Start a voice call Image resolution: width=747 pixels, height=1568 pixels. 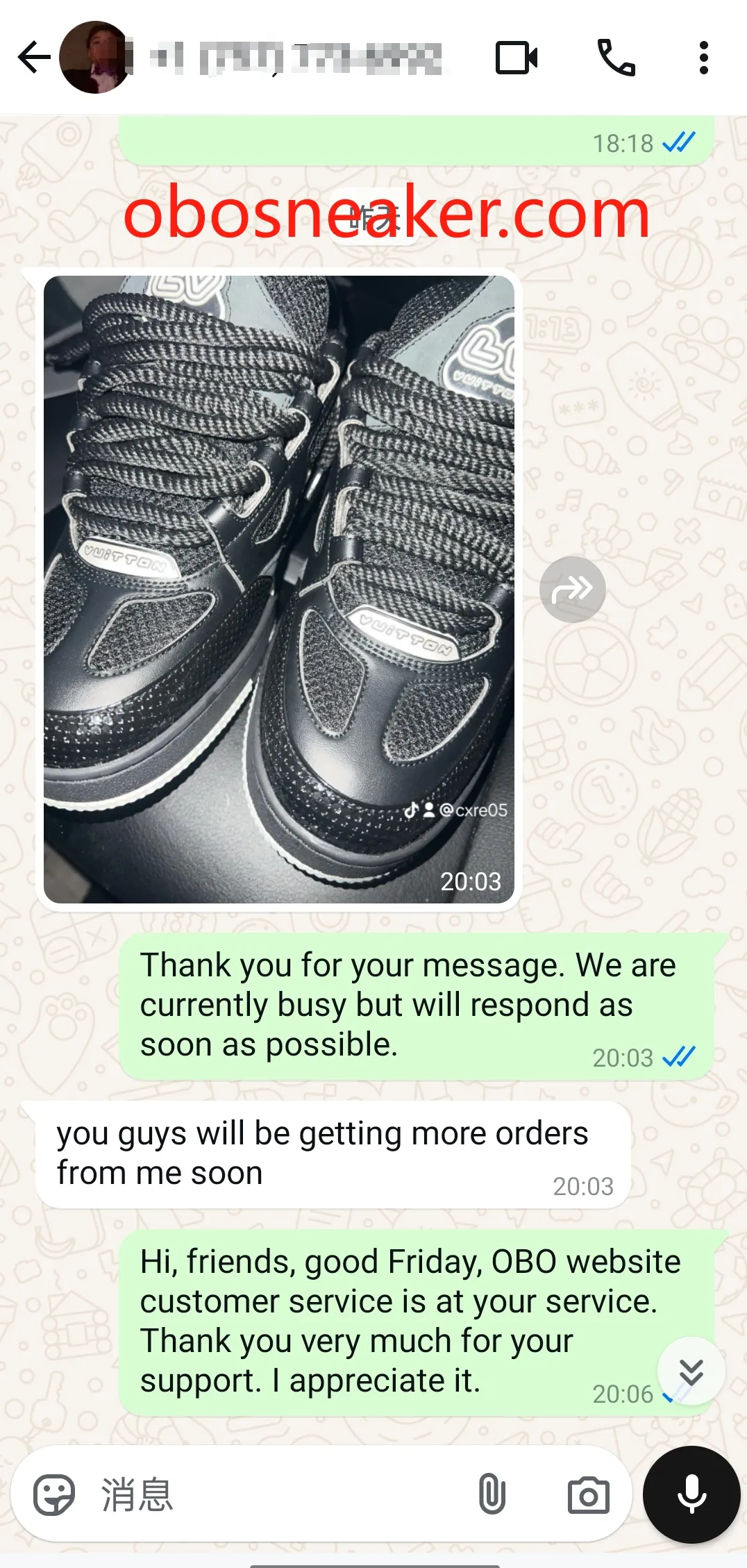pos(616,58)
